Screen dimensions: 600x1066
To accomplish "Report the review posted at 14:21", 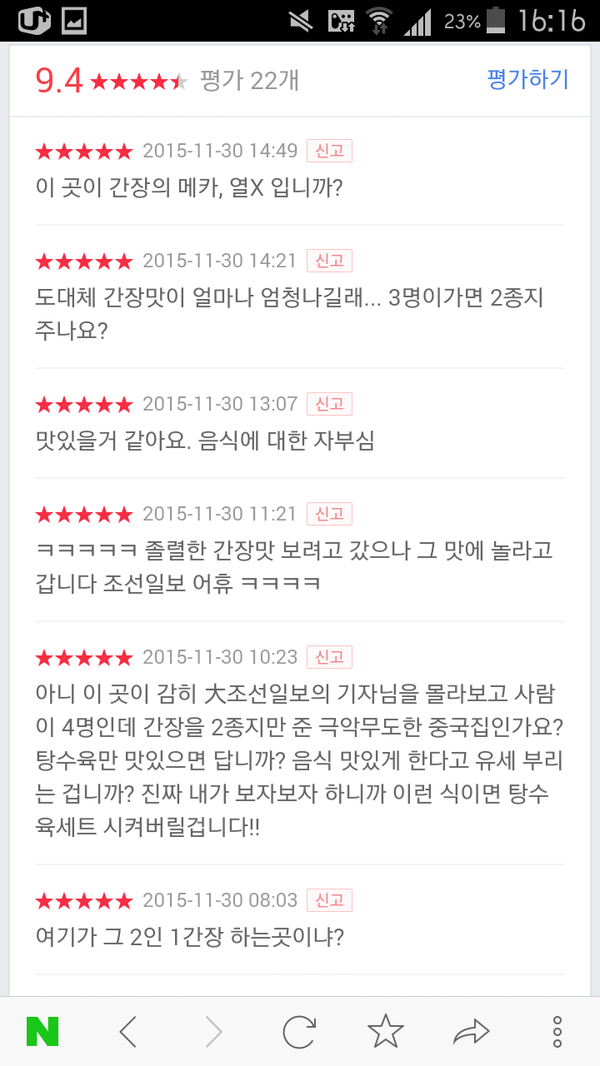I will [x=329, y=261].
